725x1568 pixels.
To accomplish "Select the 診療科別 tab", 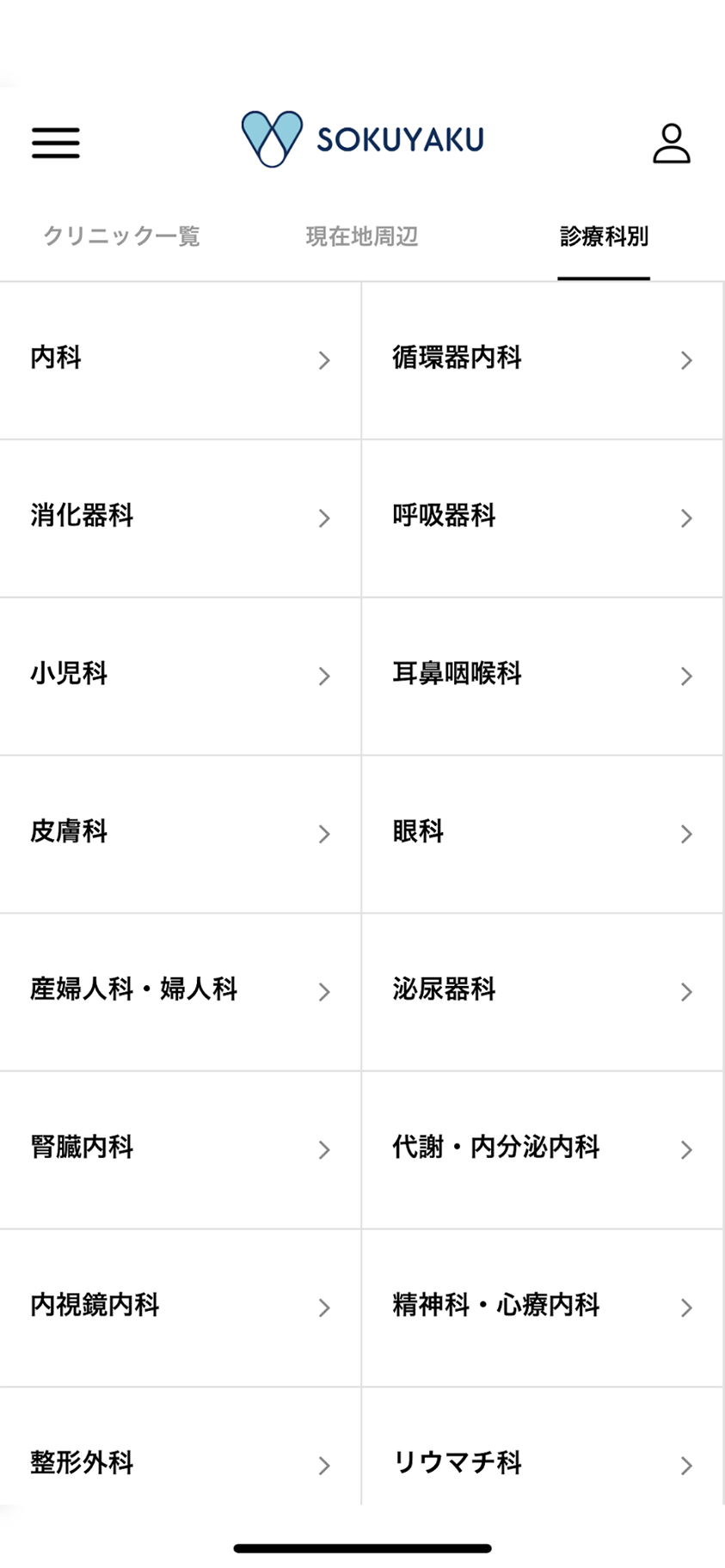I will [x=604, y=236].
